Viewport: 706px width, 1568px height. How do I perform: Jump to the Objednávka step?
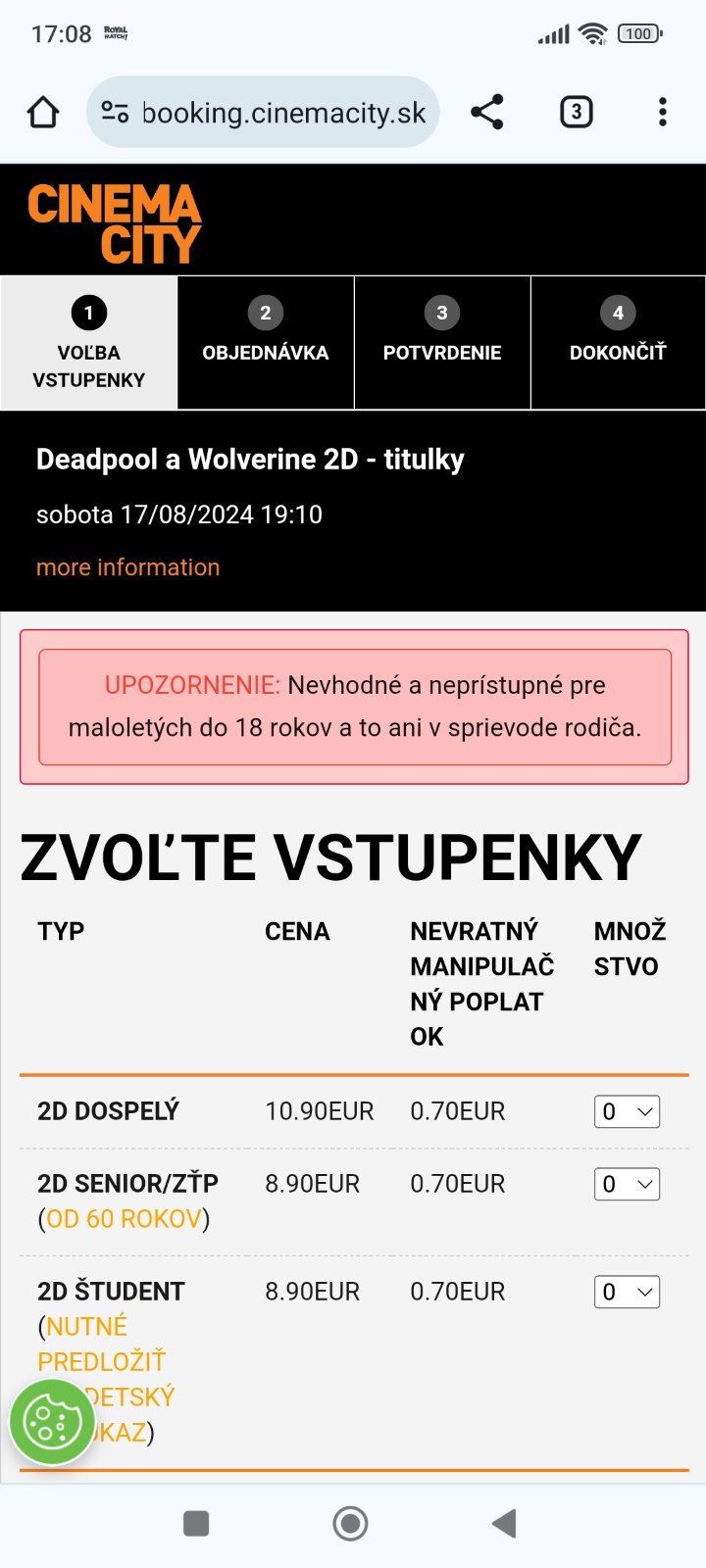[266, 343]
